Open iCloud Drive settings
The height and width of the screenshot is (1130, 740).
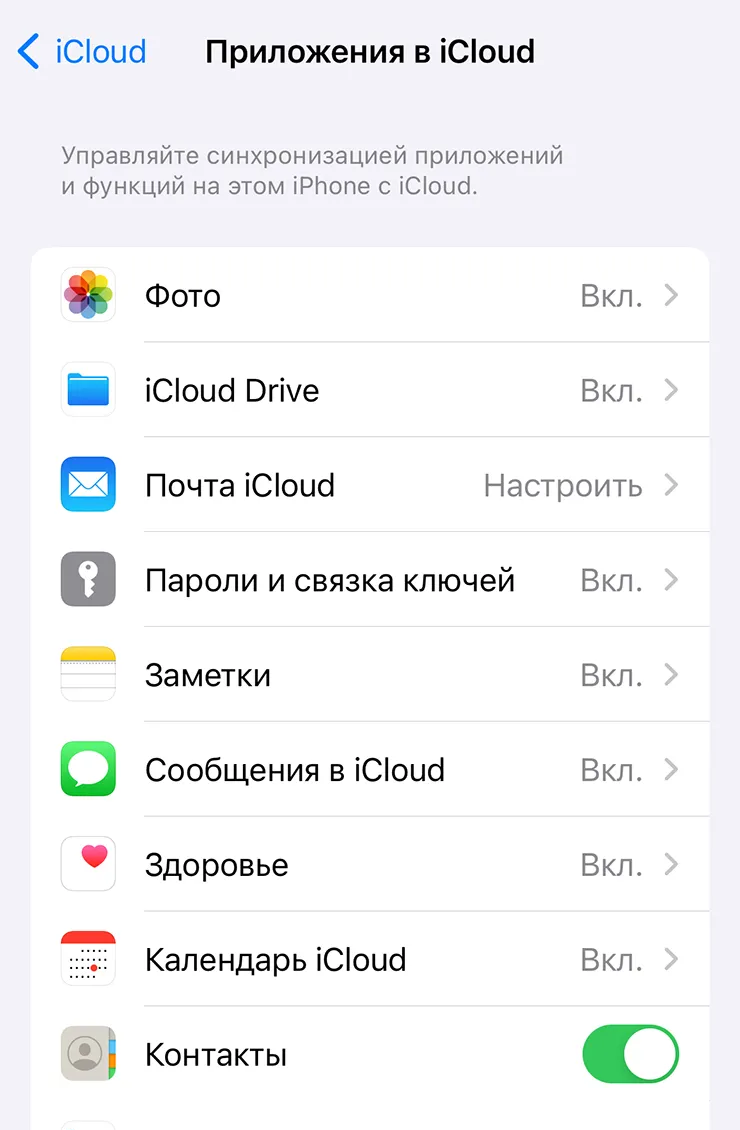[370, 390]
